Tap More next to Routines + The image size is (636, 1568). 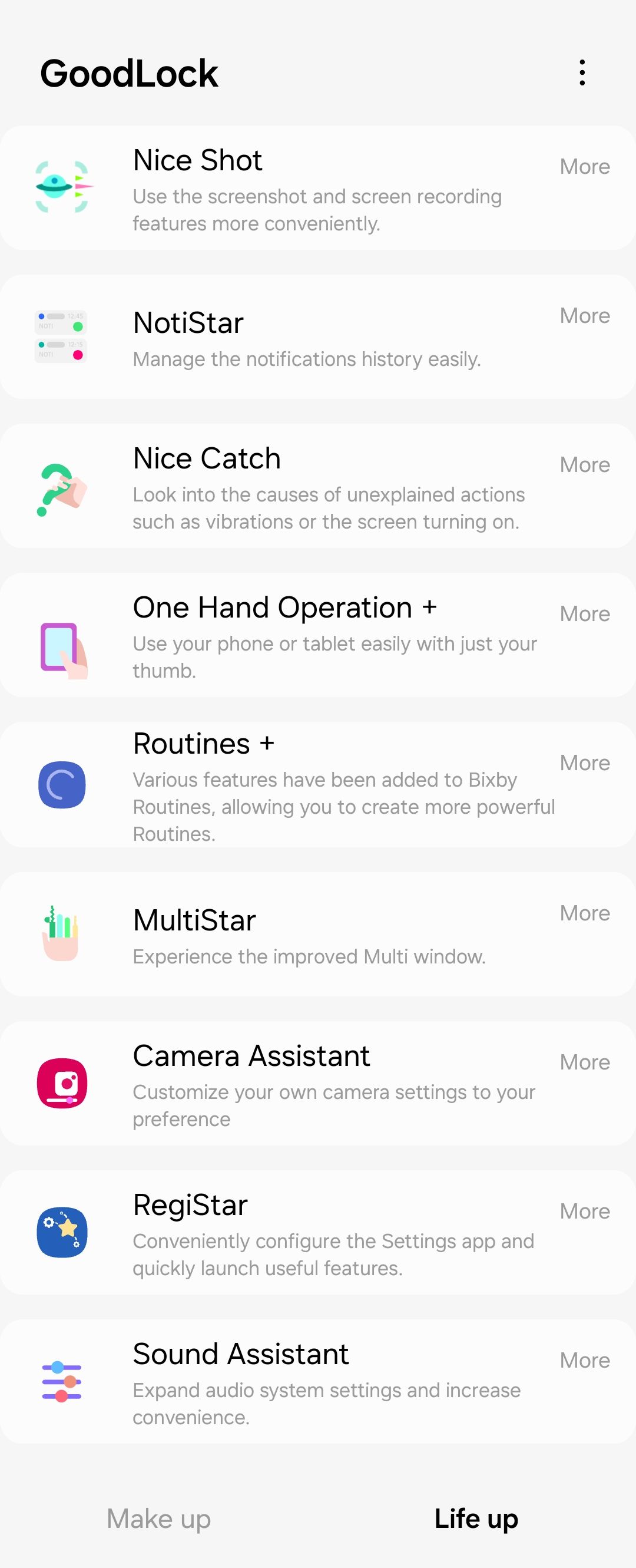(584, 762)
